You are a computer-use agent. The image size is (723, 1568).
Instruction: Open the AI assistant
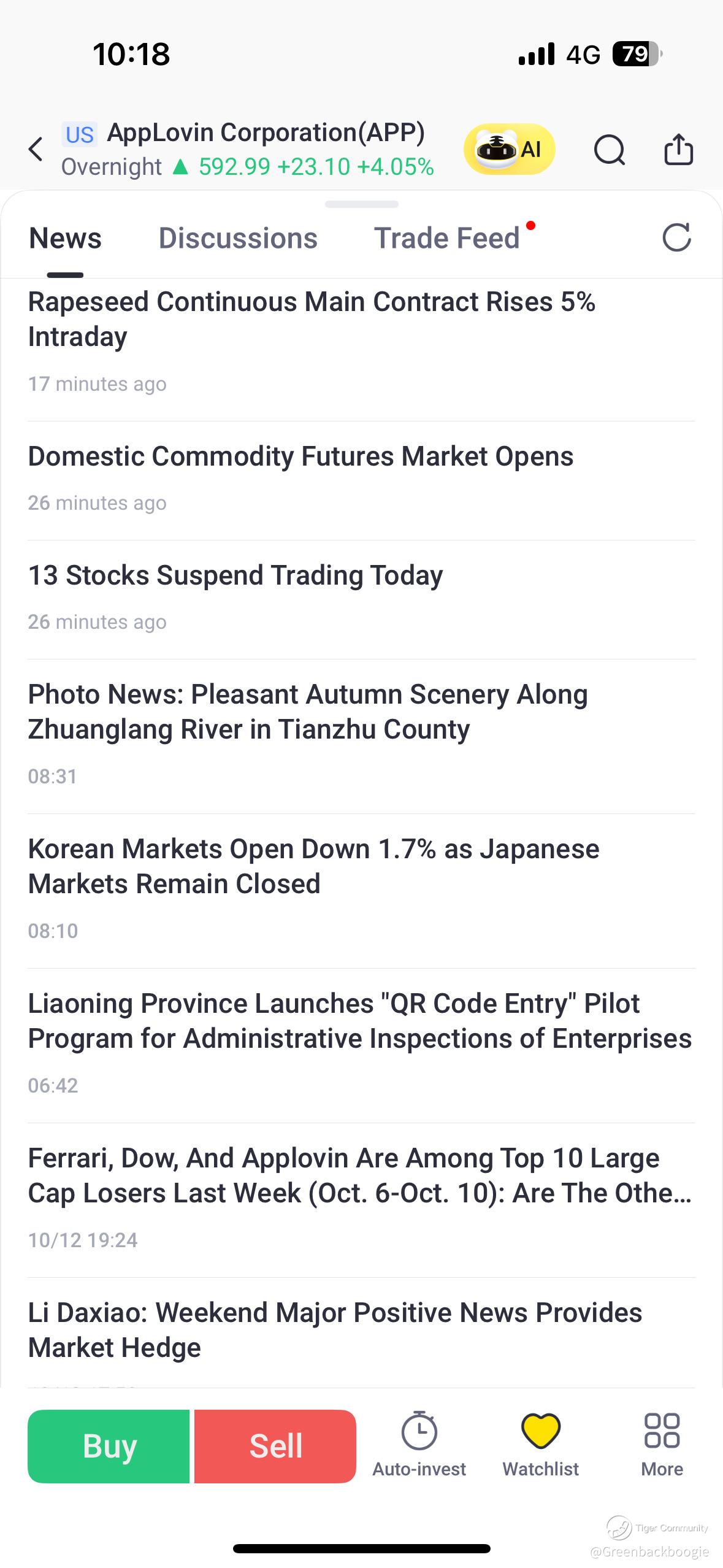[x=509, y=149]
